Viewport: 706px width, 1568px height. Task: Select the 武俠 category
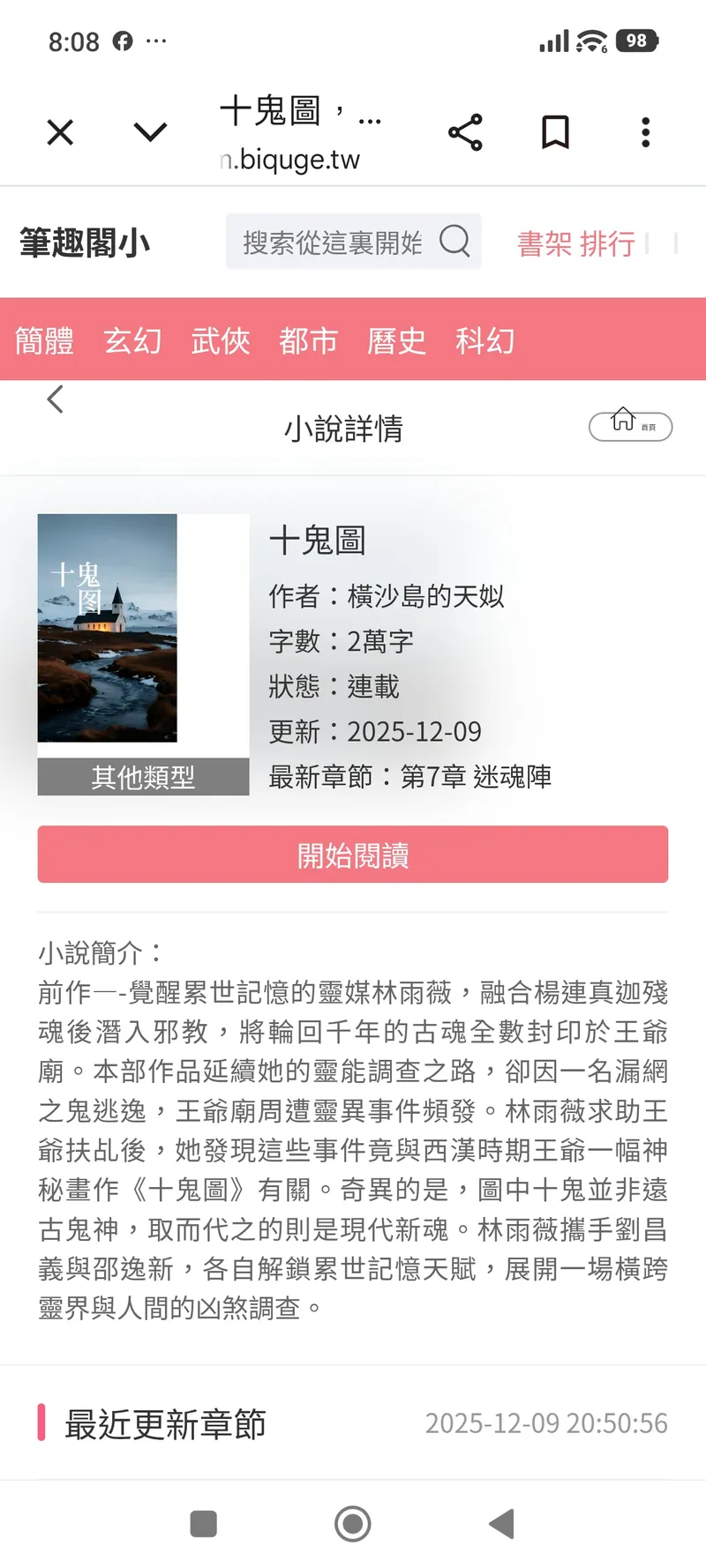pyautogui.click(x=221, y=340)
